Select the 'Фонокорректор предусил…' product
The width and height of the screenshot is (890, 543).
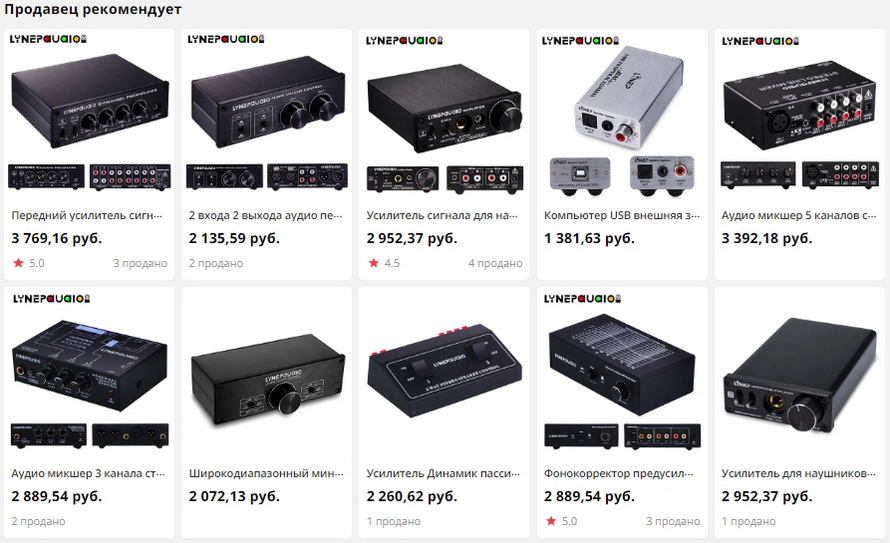click(x=621, y=473)
